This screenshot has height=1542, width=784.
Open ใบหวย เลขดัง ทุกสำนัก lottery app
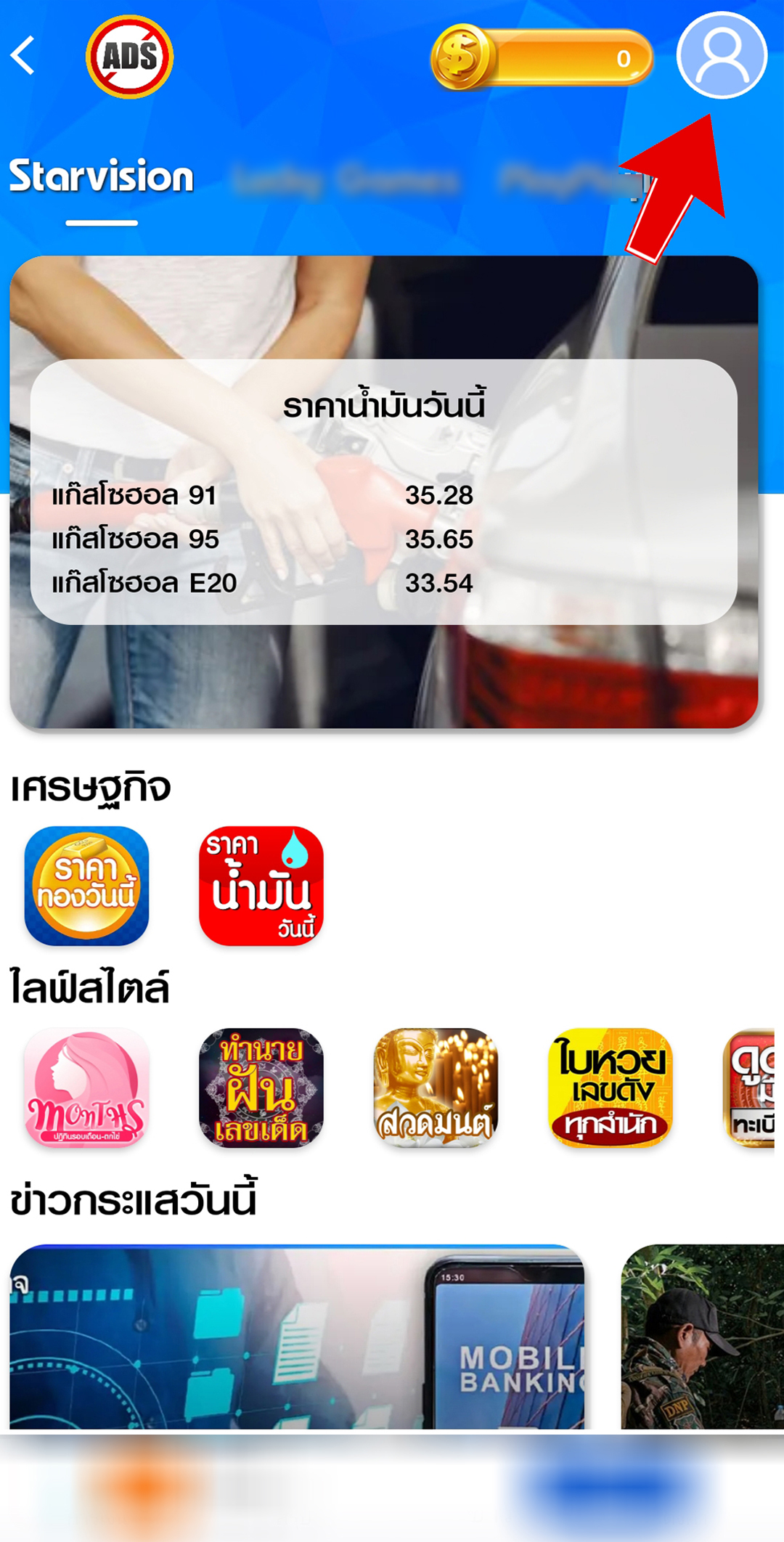(x=610, y=1087)
